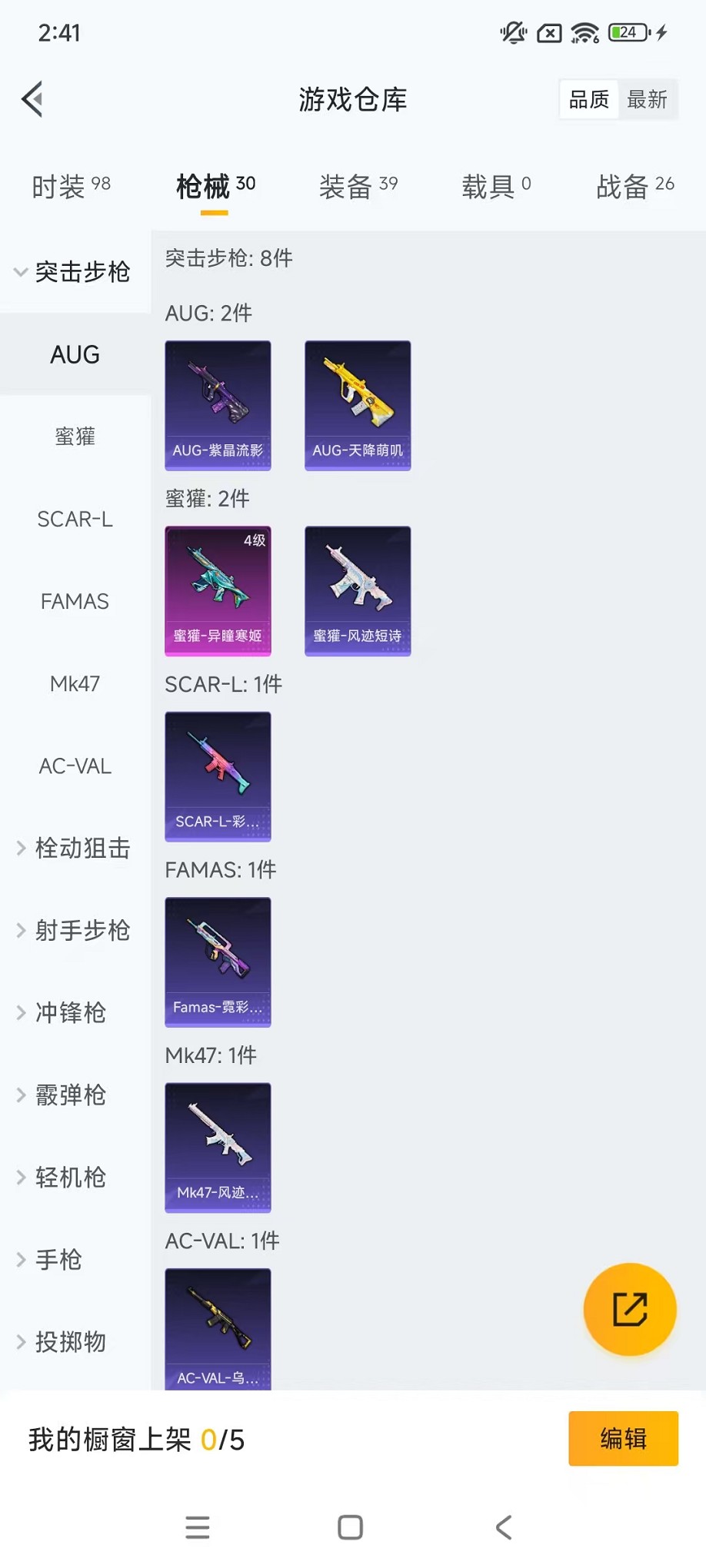Tap the back arrow to exit warehouse
Image resolution: width=706 pixels, height=1568 pixels.
coord(31,99)
